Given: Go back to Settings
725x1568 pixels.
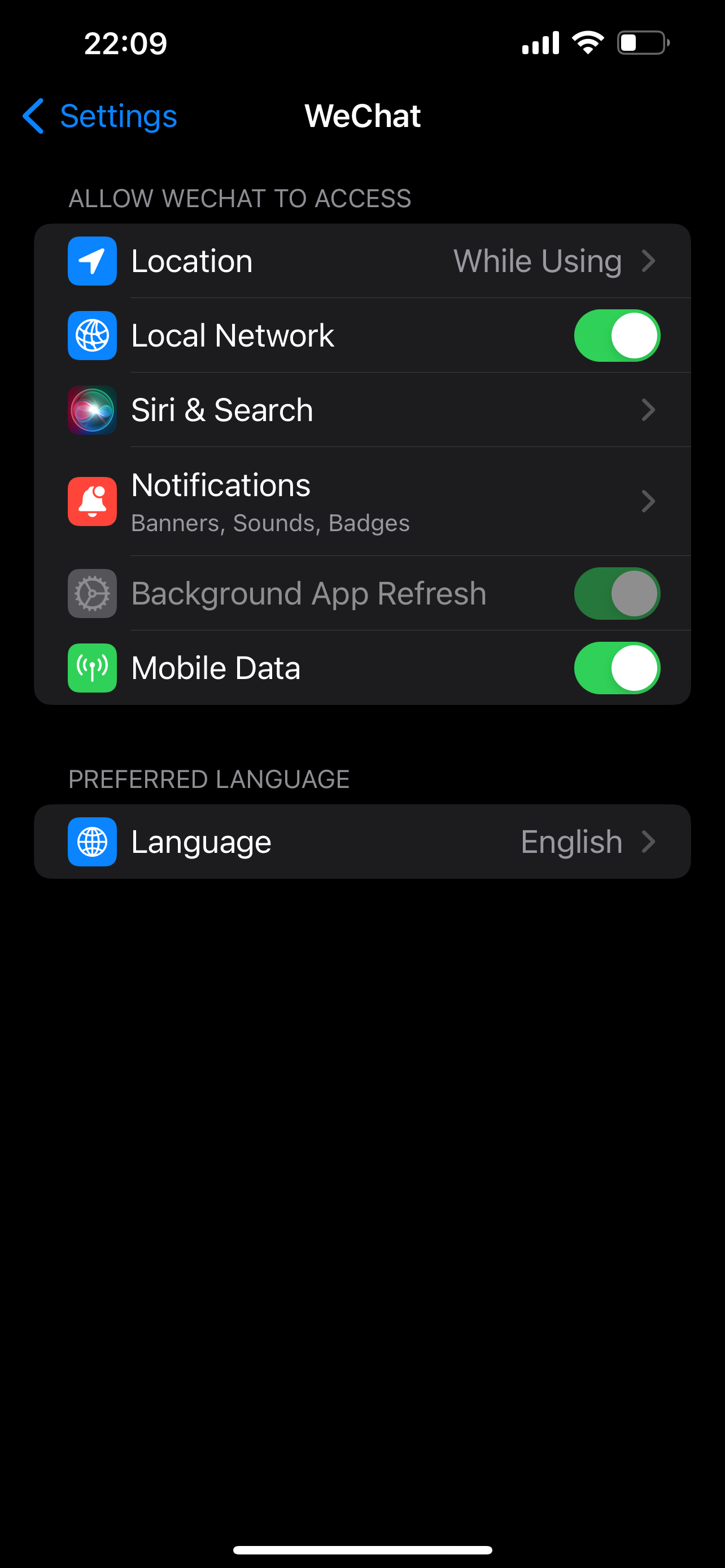Looking at the screenshot, I should point(101,116).
